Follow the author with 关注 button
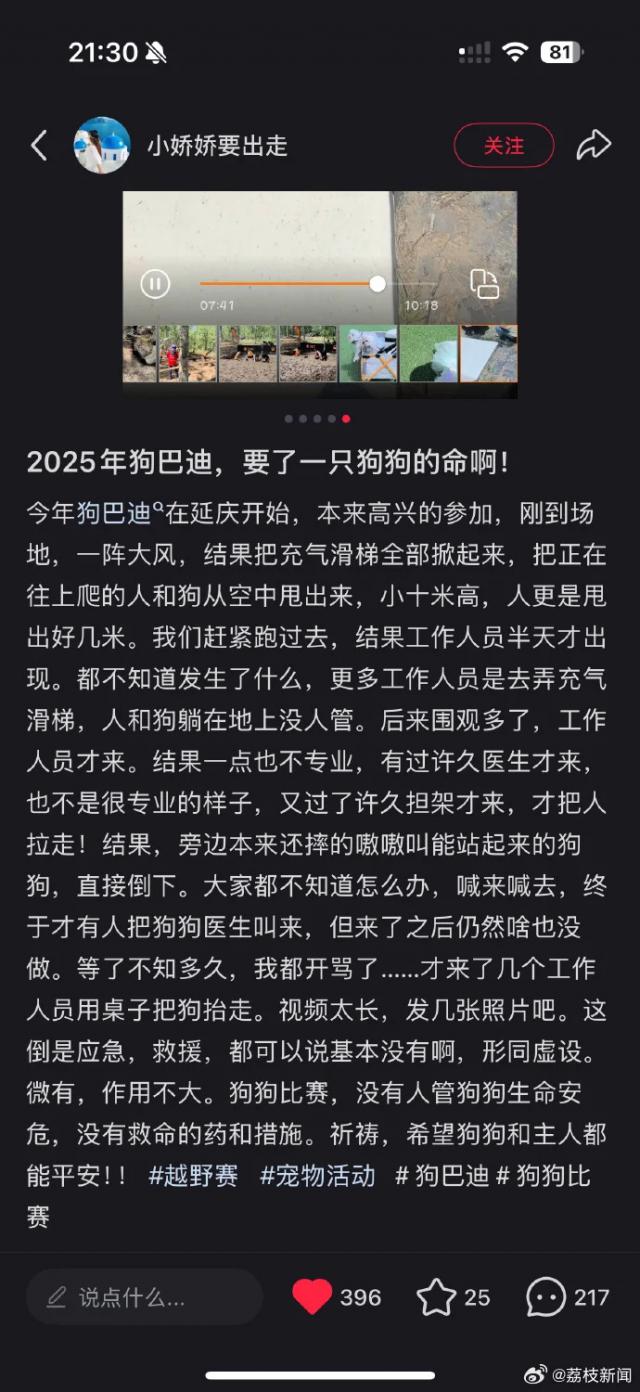The image size is (640, 1392). click(x=503, y=146)
